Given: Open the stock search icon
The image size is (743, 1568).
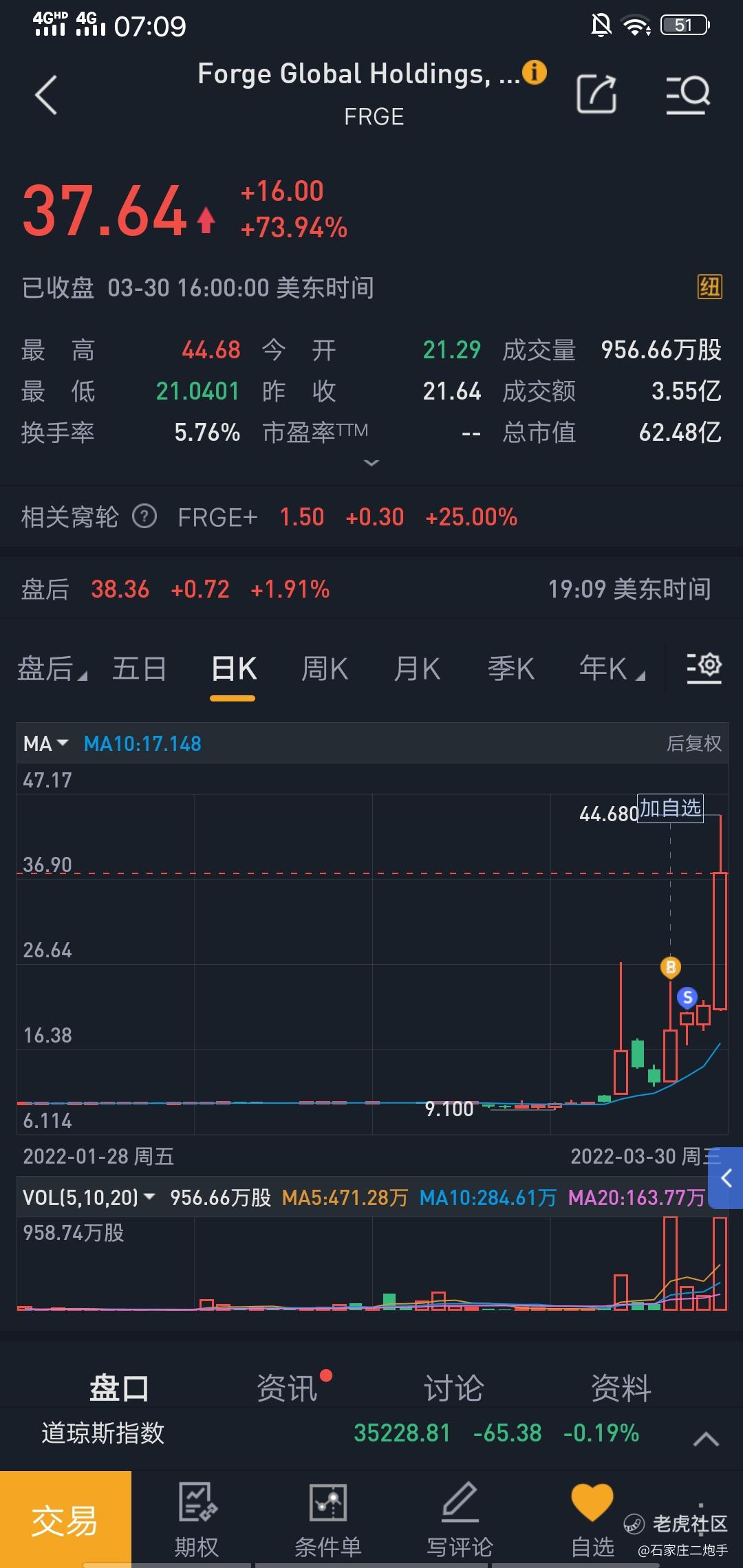Looking at the screenshot, I should coord(687,94).
